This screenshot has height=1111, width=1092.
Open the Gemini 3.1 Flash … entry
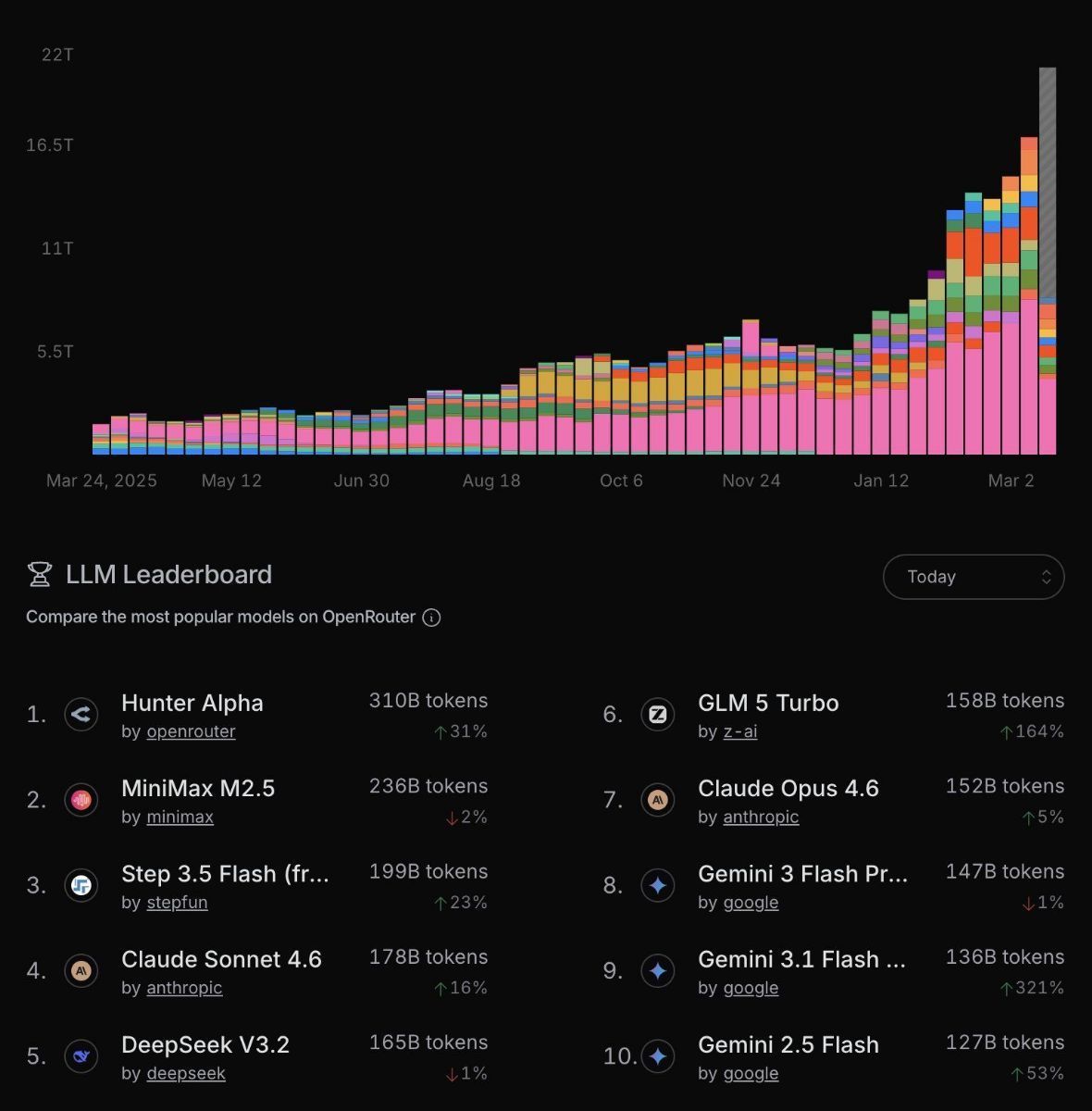click(801, 959)
